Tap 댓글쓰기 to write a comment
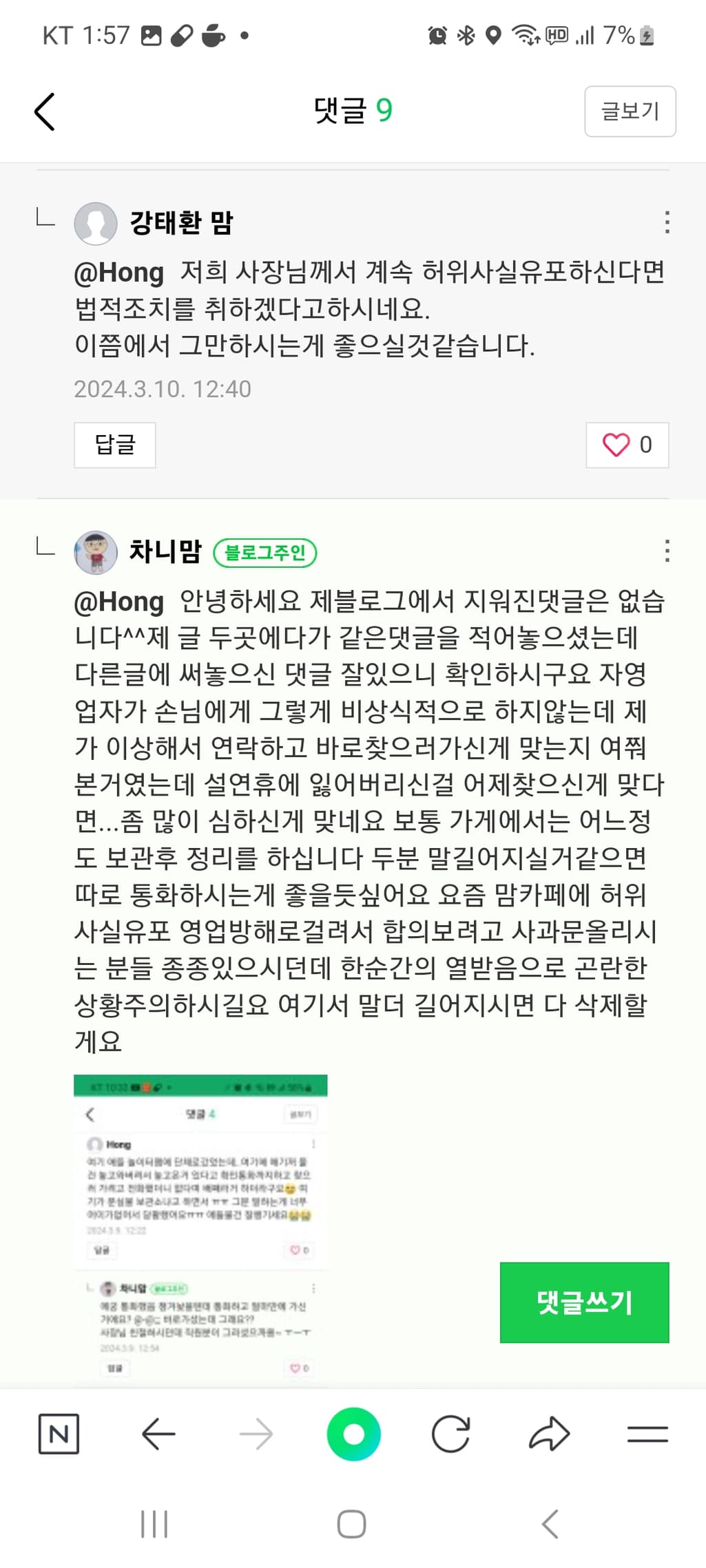Image resolution: width=706 pixels, height=1568 pixels. (x=584, y=1302)
